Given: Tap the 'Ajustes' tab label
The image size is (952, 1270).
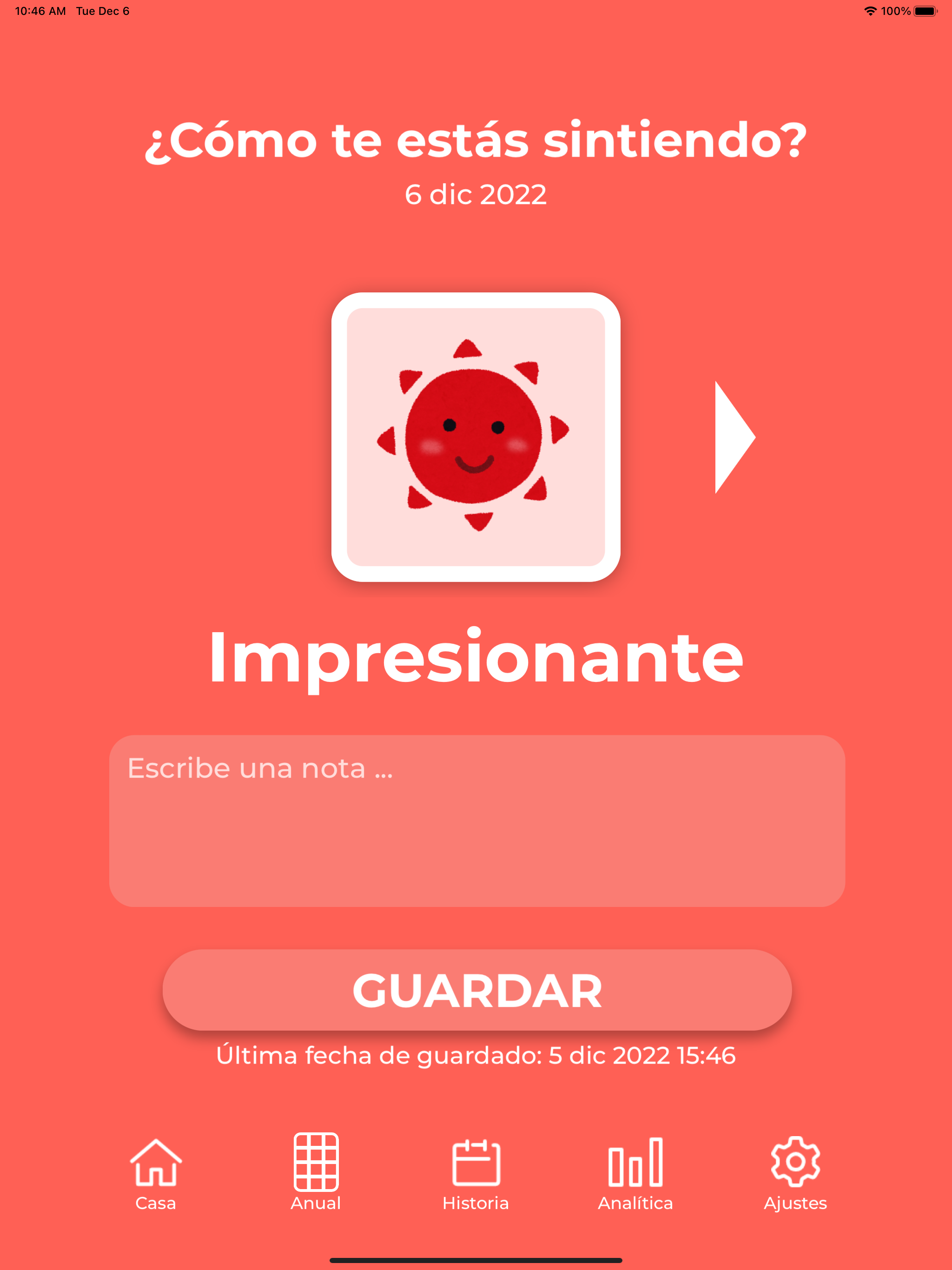Looking at the screenshot, I should (x=796, y=1204).
